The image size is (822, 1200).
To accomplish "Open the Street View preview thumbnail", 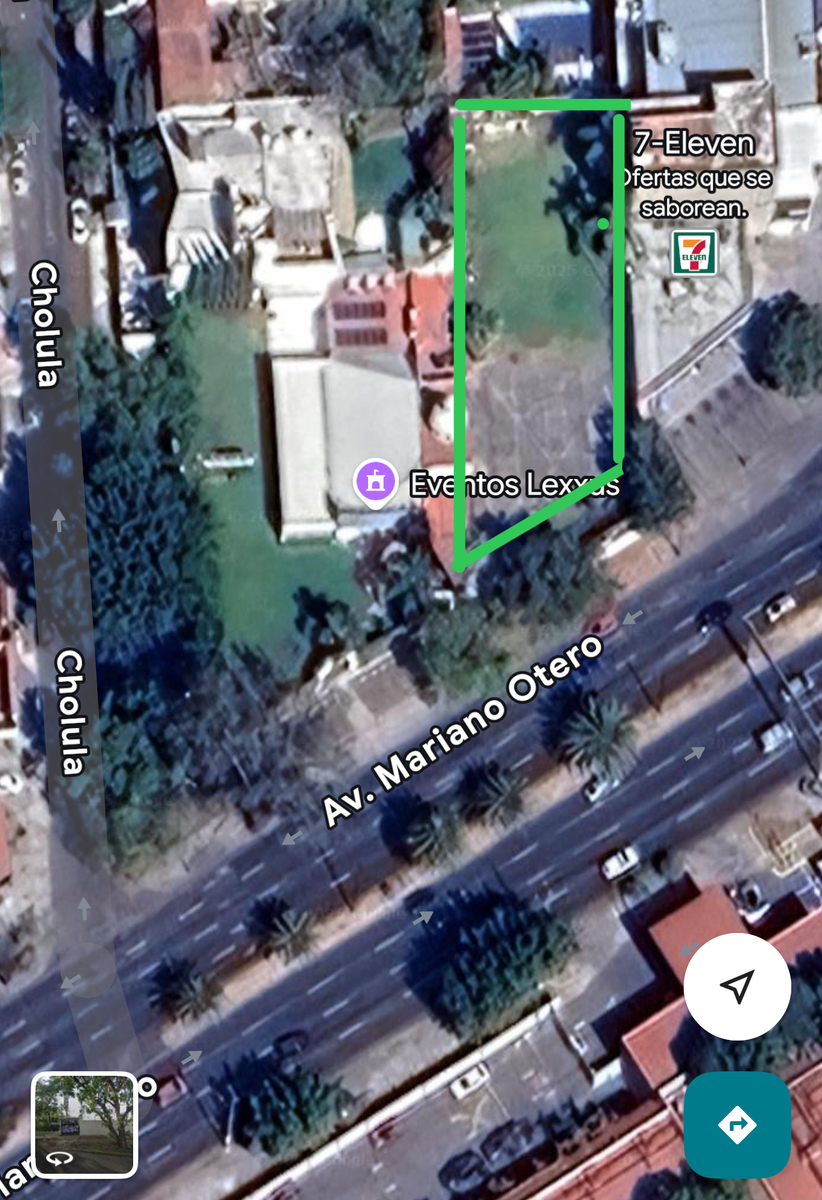I will [84, 1125].
